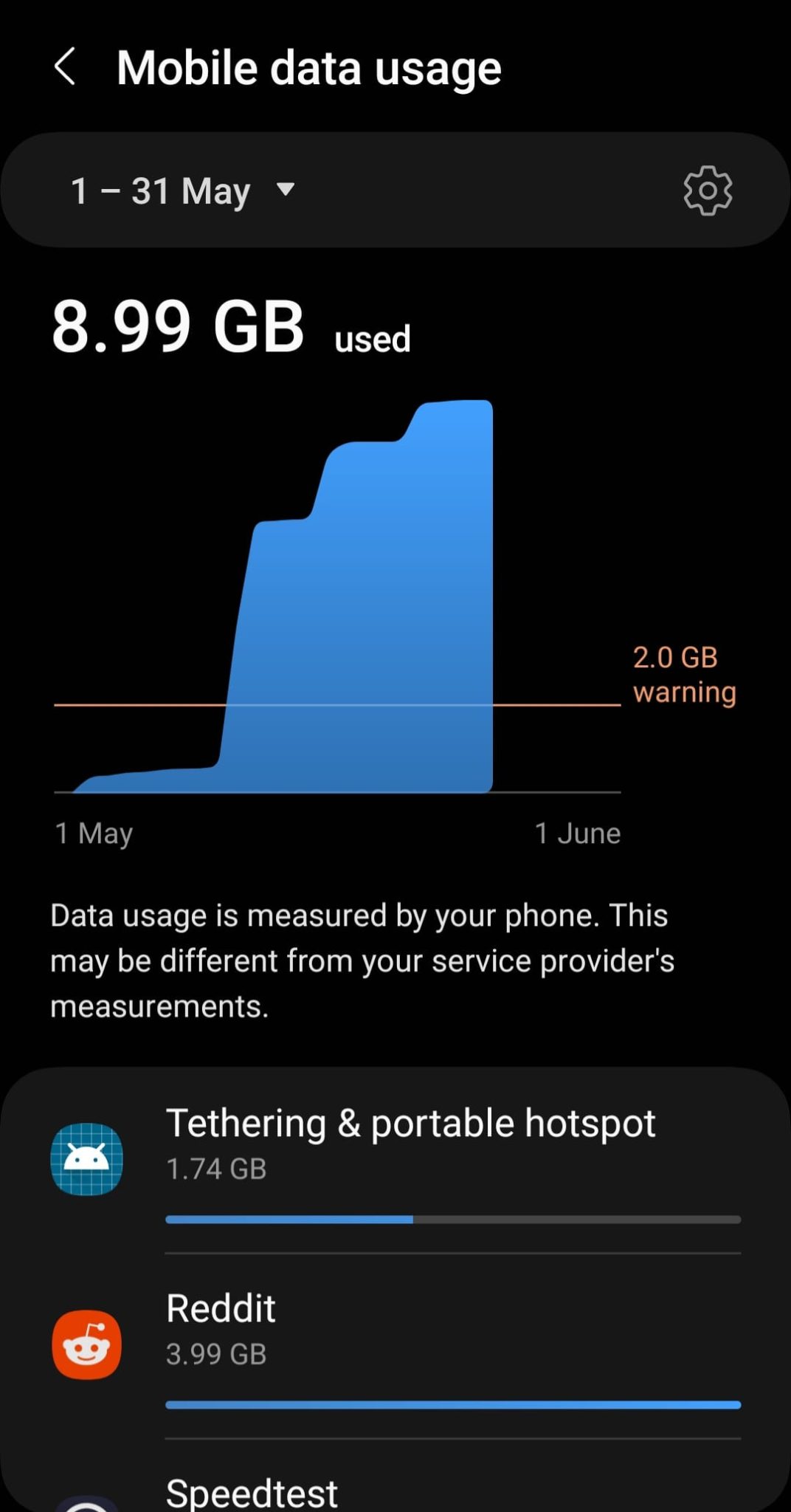Tap the Mobile data usage title

click(309, 67)
